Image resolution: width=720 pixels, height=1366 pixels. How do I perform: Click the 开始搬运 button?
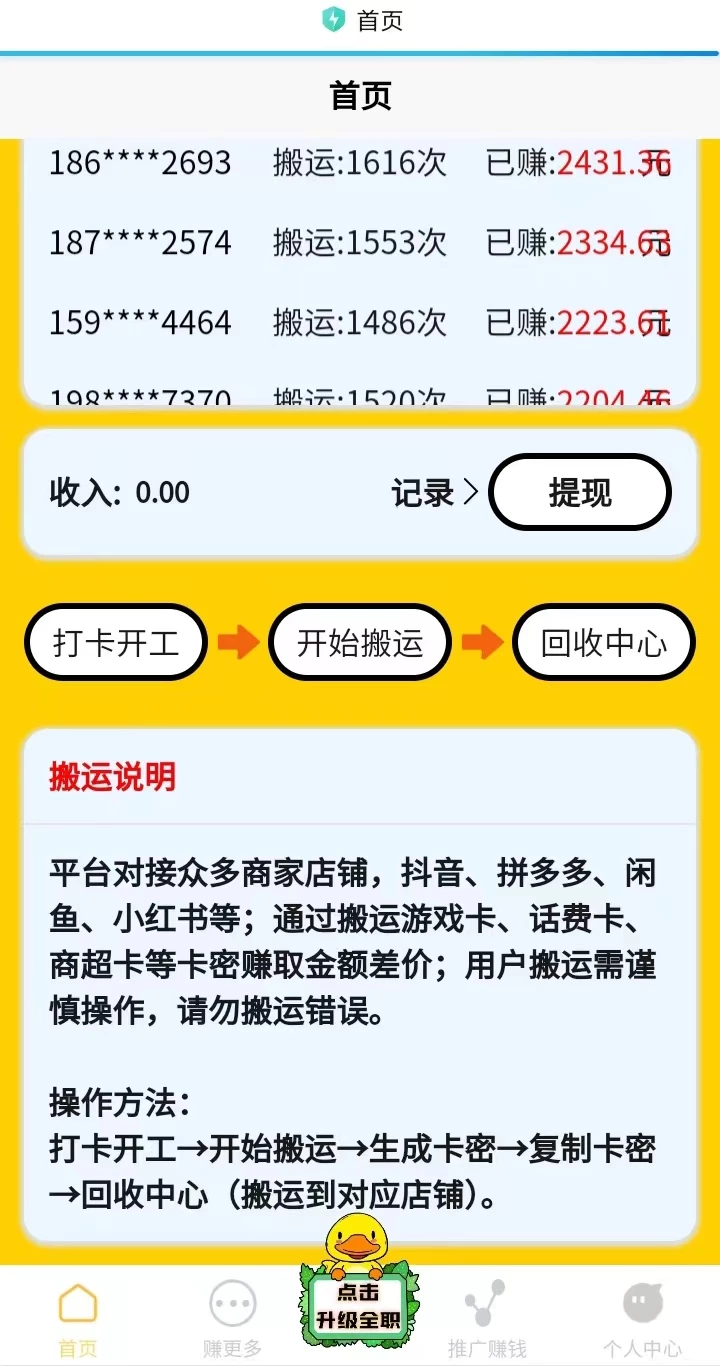(x=359, y=643)
